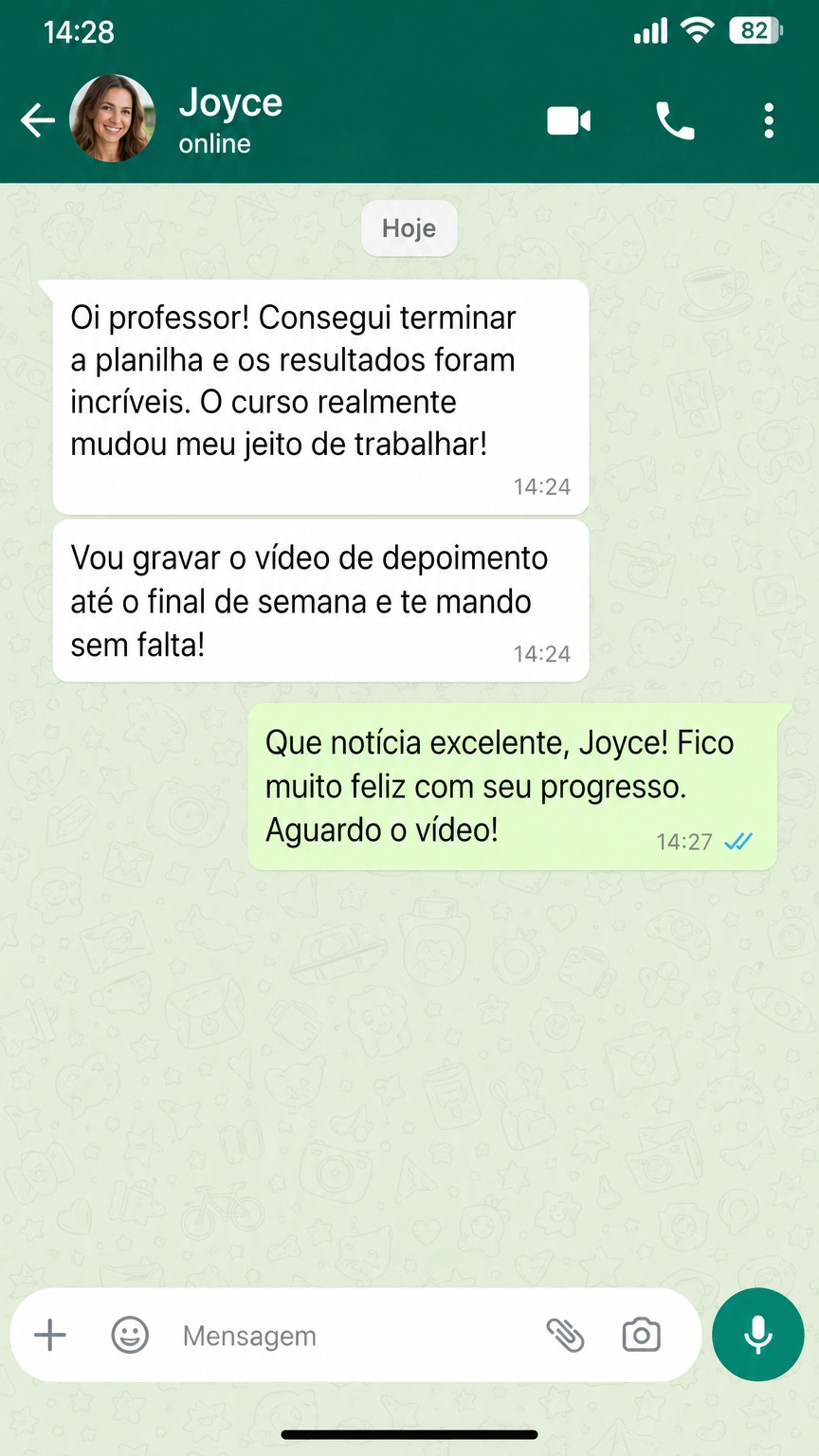Tap the 'Hoje' date divider
This screenshot has height=1456, width=819.
pyautogui.click(x=409, y=227)
